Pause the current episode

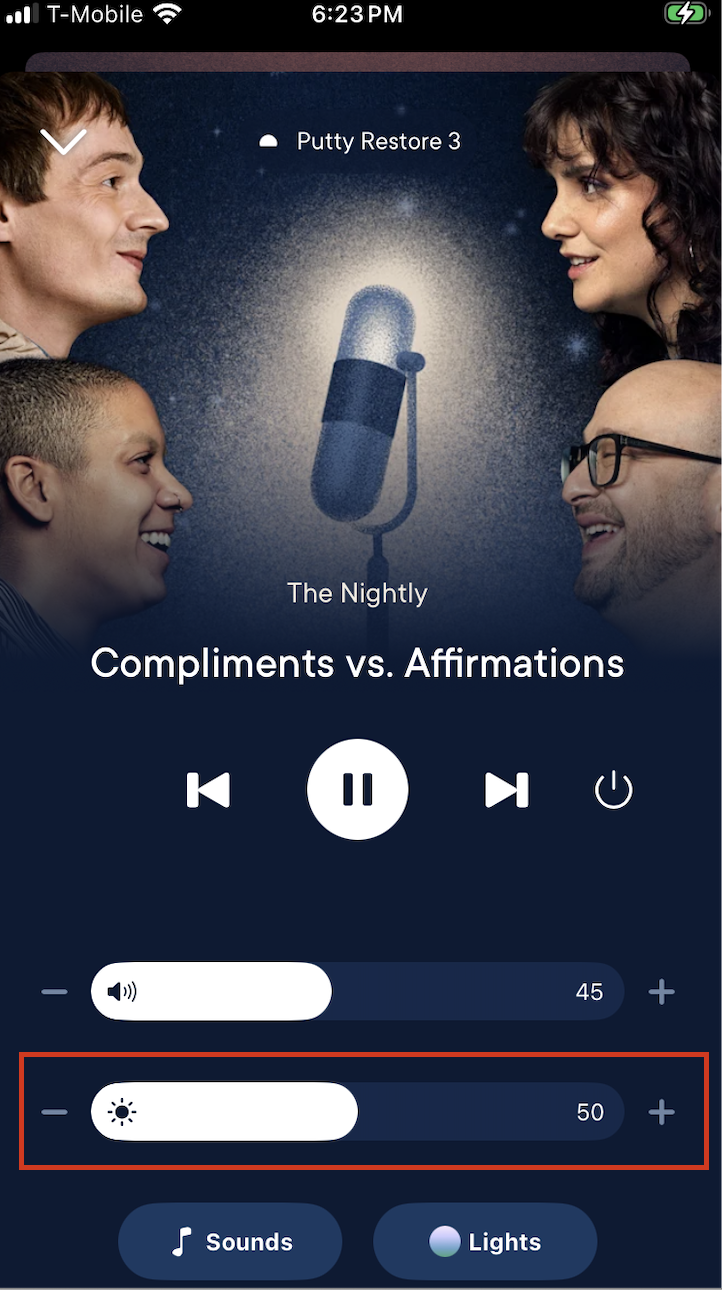(x=358, y=790)
